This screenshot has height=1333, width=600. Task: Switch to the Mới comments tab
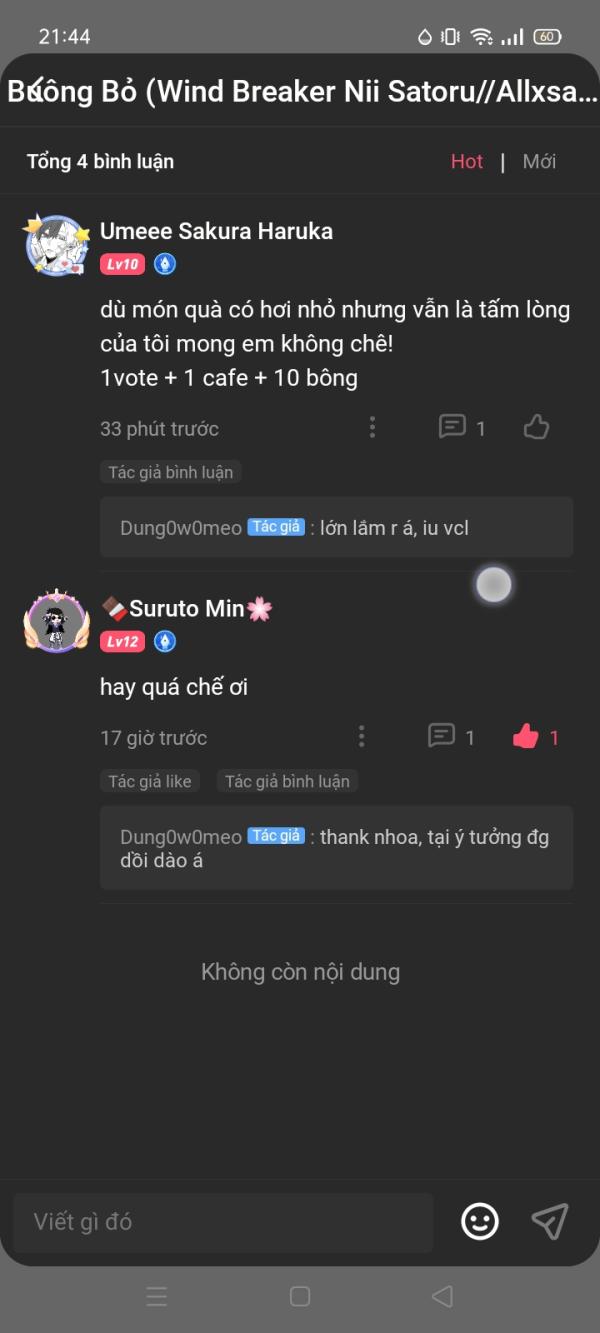click(x=539, y=162)
